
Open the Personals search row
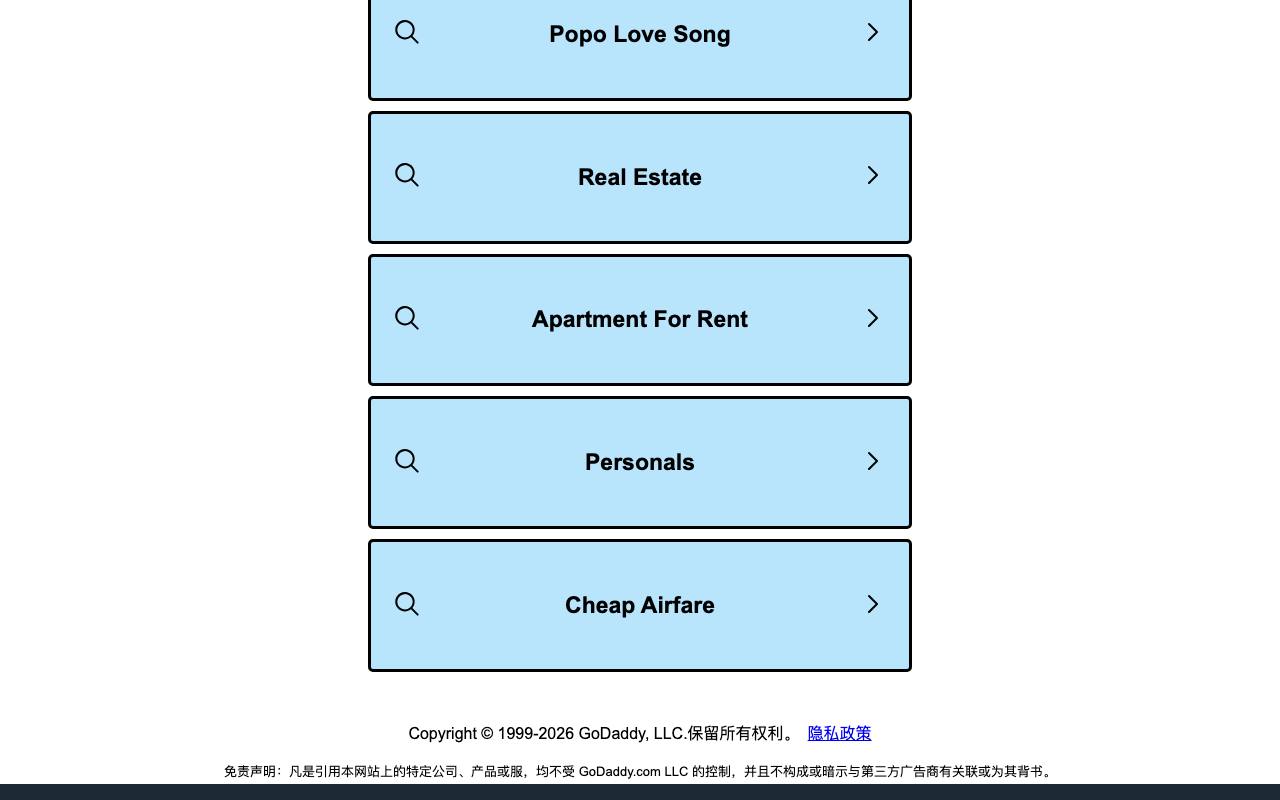point(640,463)
